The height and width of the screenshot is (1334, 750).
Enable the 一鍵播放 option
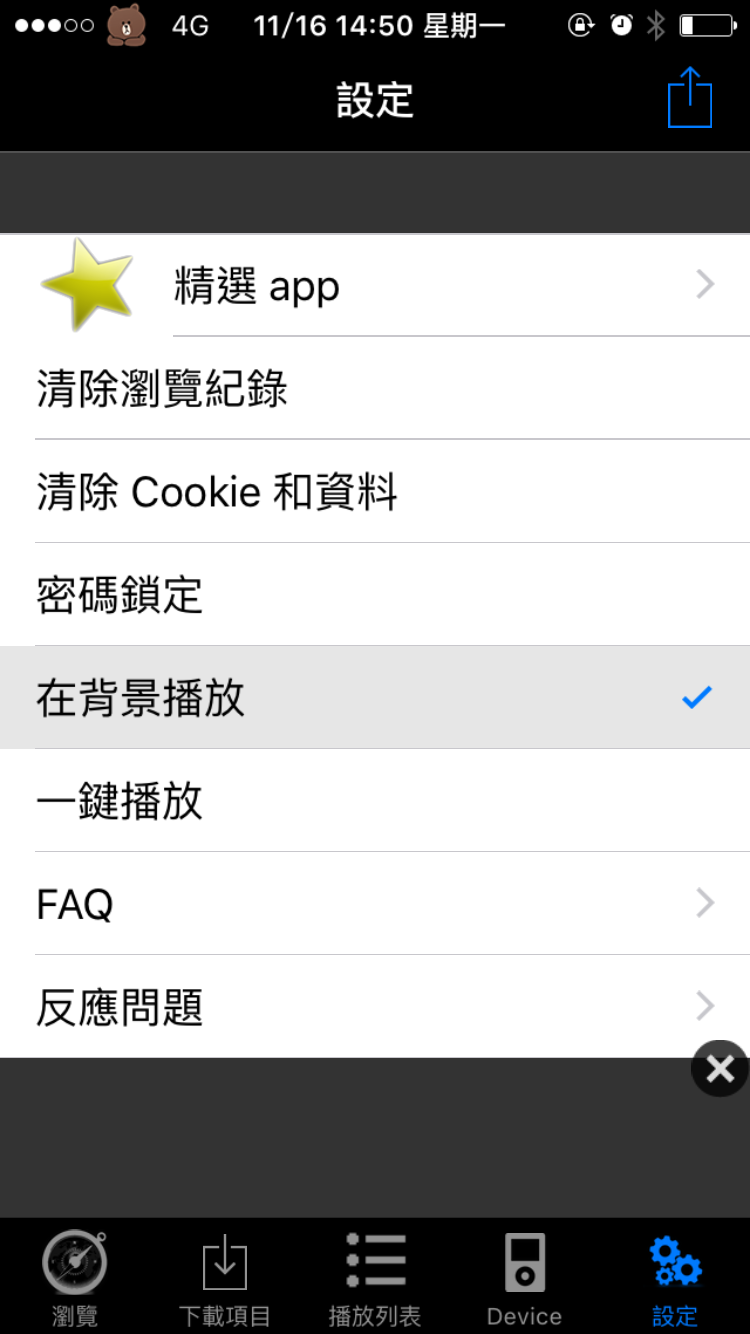pyautogui.click(x=375, y=801)
